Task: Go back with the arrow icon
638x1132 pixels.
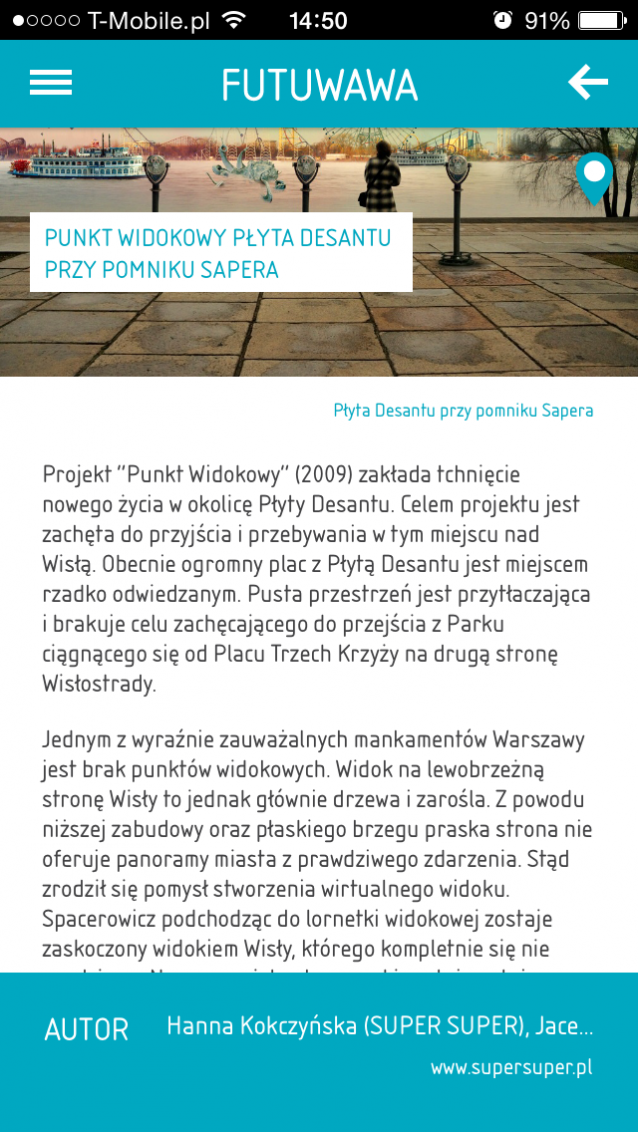Action: click(x=588, y=83)
